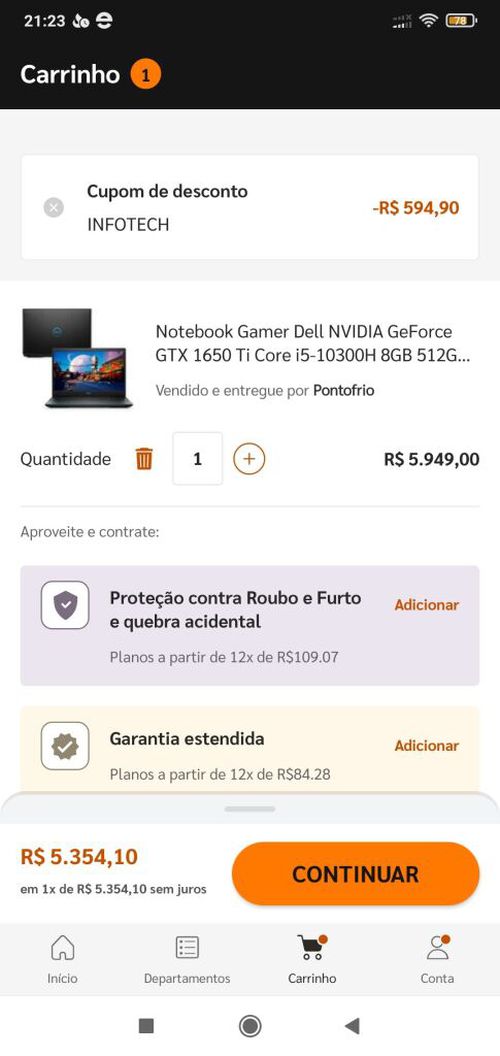Remove the INFOTECH discount coupon

(x=54, y=207)
